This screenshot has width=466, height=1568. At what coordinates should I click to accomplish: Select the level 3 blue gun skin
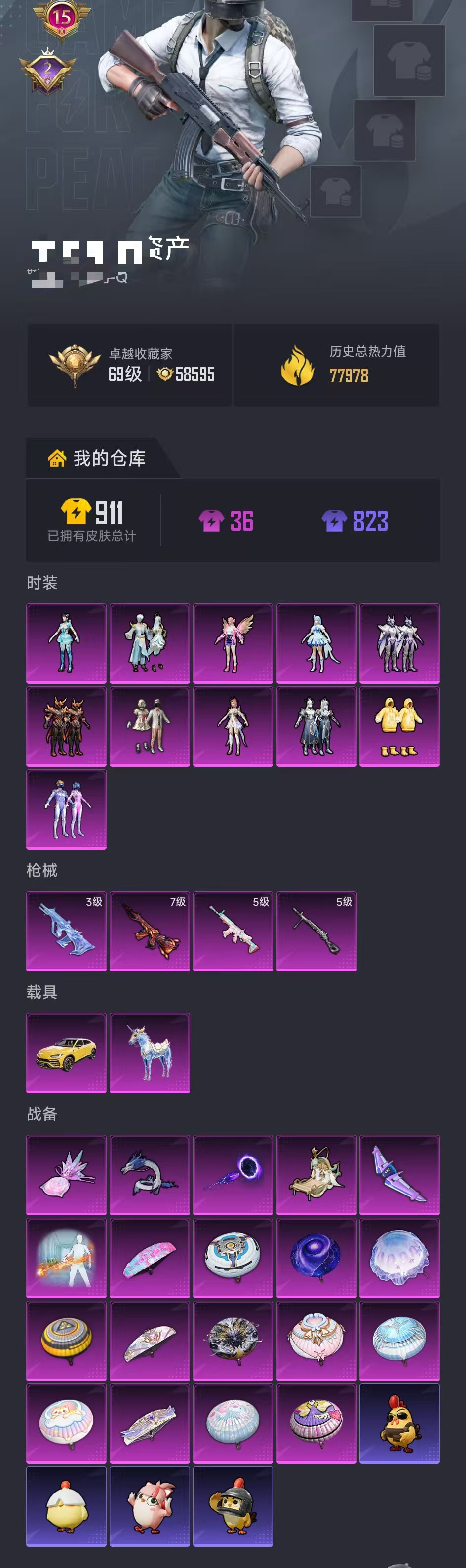tap(67, 932)
